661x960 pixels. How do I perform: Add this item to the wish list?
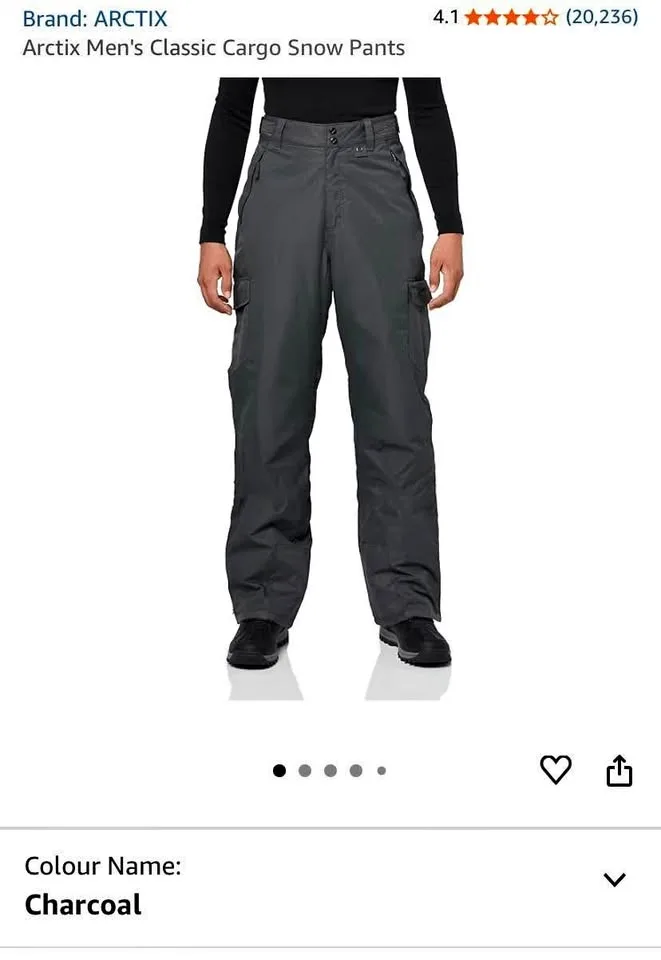556,770
